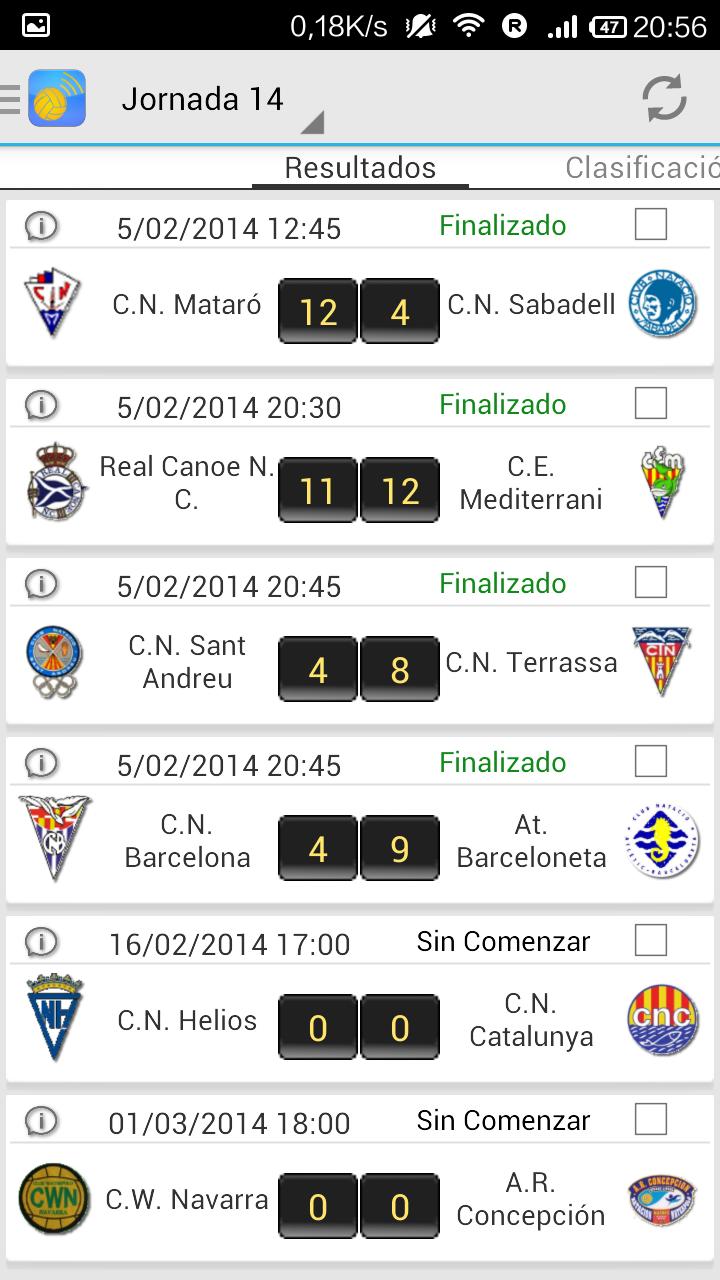The image size is (720, 1280).
Task: Enable the checkbox for C.W. Navarra match
Action: tap(651, 1119)
